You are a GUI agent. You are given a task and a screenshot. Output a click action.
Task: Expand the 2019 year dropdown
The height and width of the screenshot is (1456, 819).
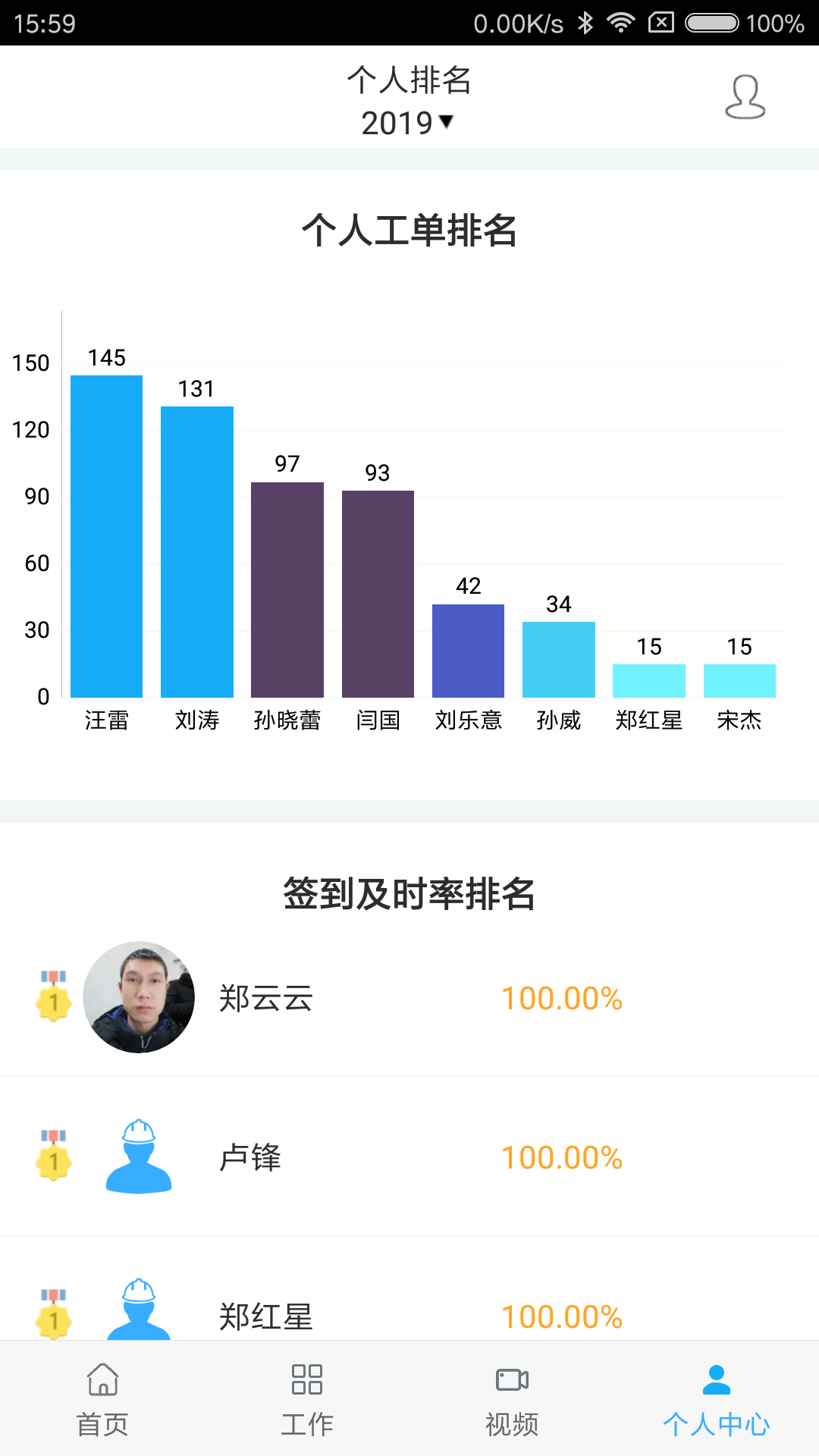408,123
